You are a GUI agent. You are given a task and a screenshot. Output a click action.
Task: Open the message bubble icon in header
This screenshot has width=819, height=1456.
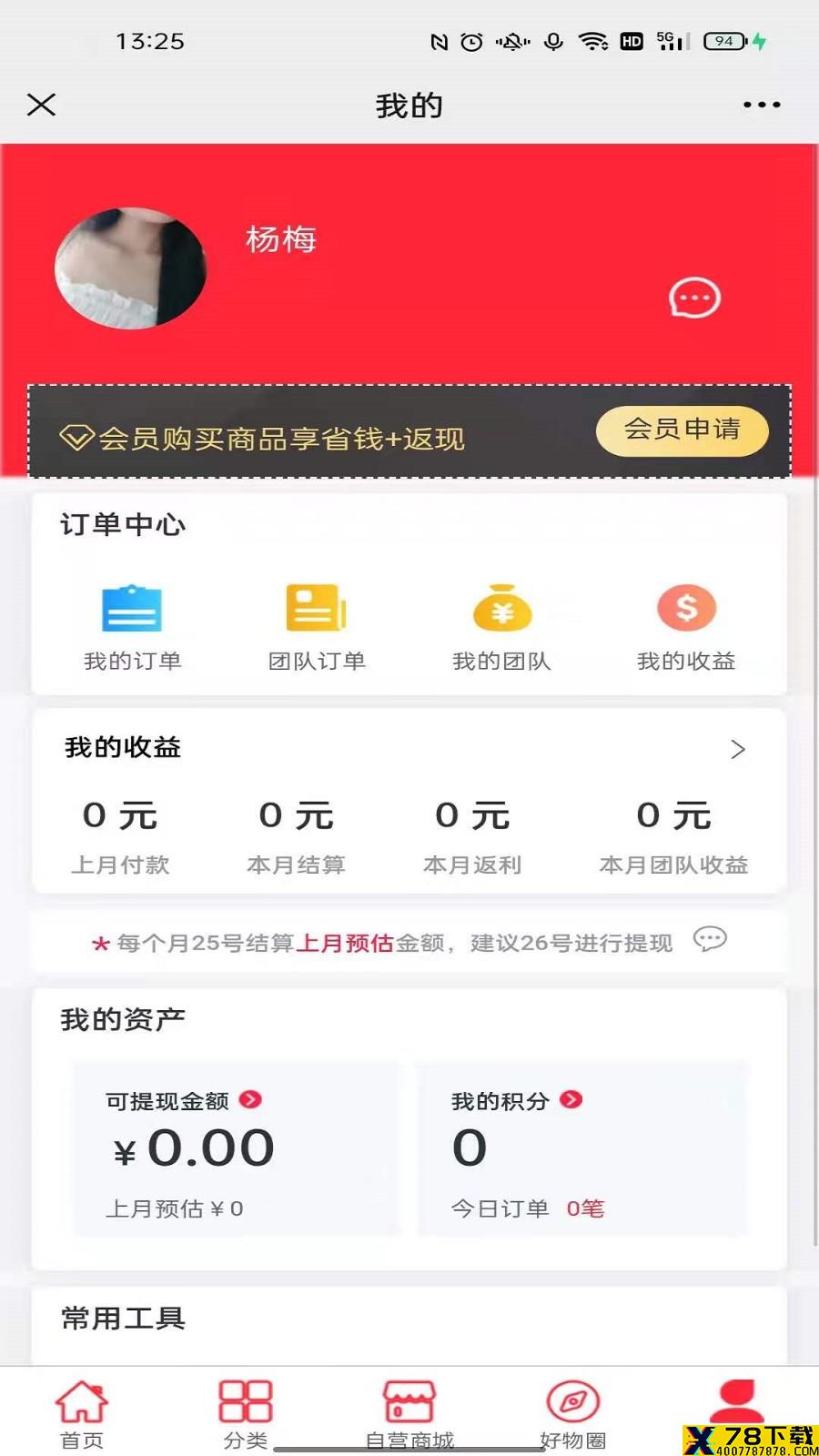point(694,298)
